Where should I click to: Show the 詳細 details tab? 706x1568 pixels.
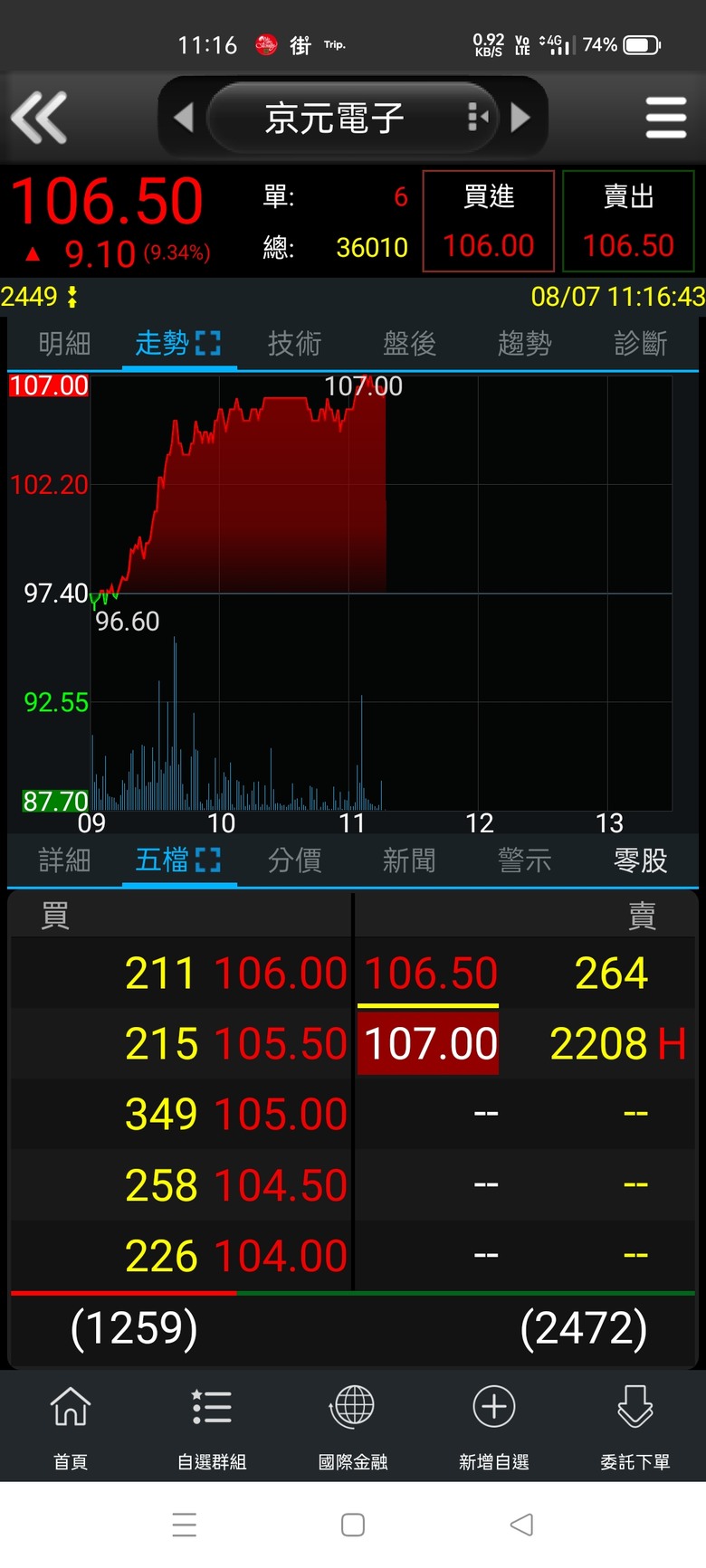coord(64,860)
